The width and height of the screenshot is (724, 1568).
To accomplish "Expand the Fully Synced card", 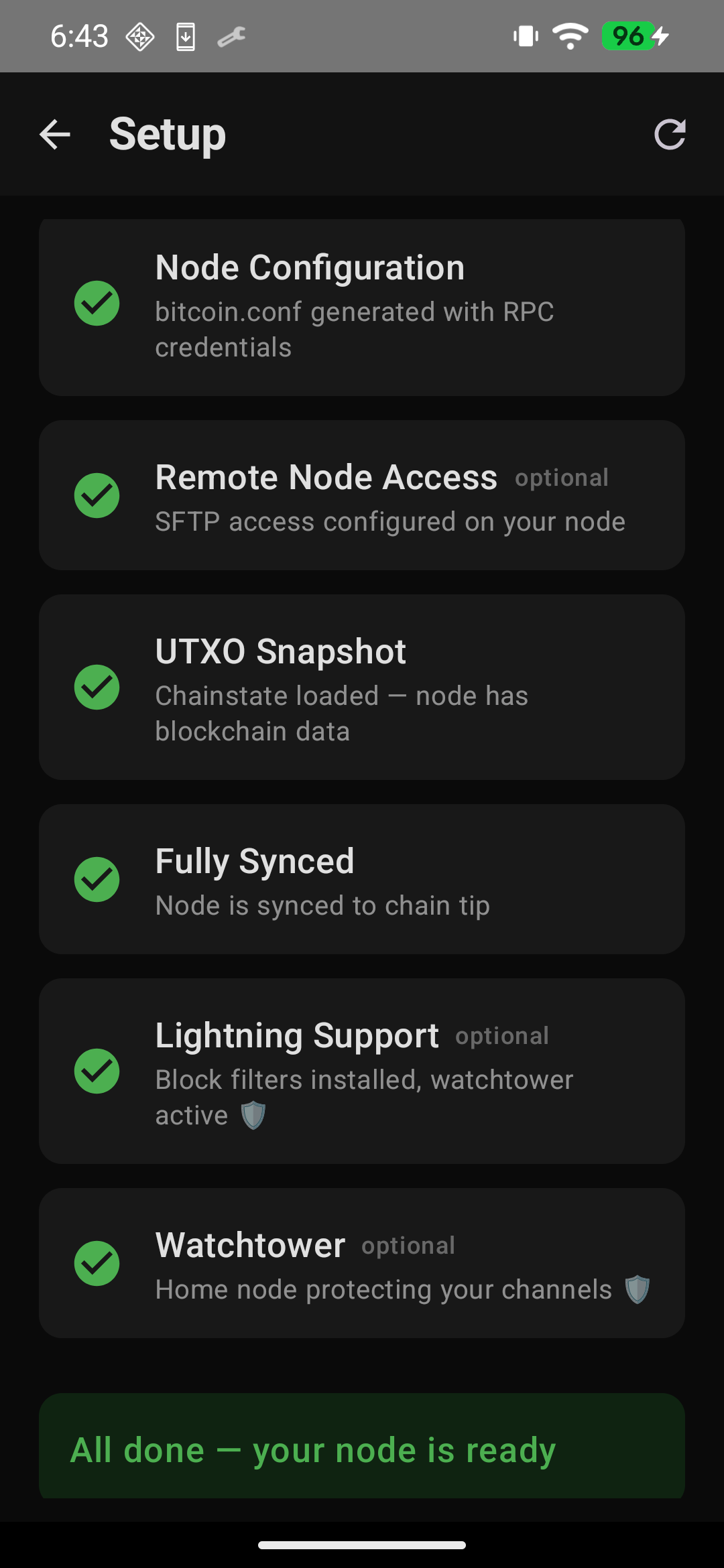I will pos(362,879).
